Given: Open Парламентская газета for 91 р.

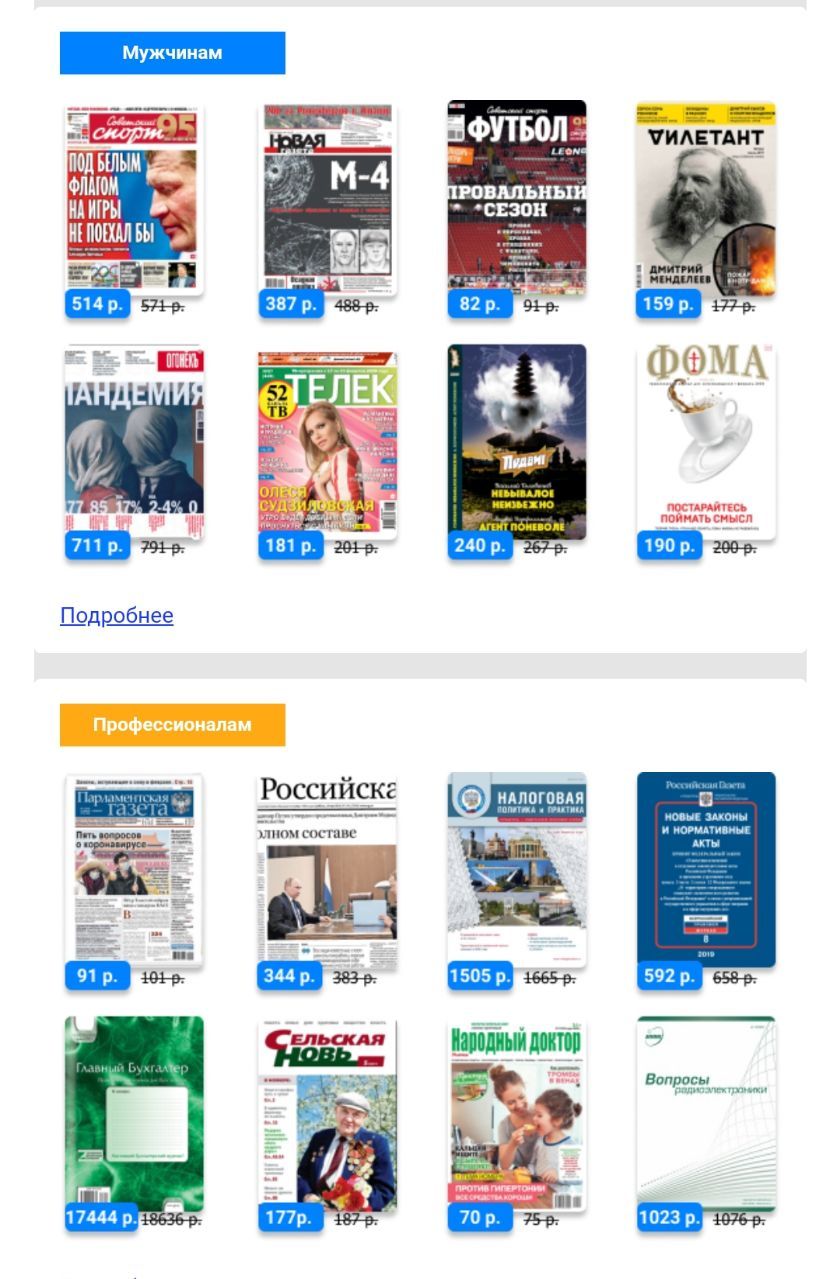Looking at the screenshot, I should point(134,868).
